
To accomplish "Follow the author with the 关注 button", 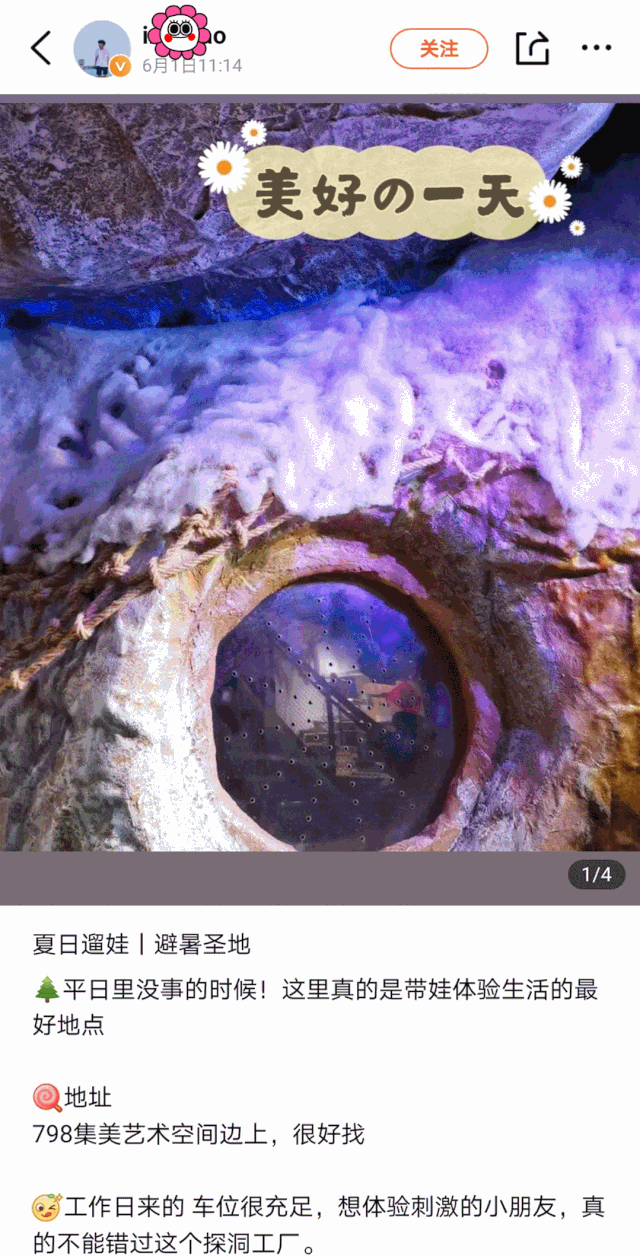I will click(x=439, y=48).
